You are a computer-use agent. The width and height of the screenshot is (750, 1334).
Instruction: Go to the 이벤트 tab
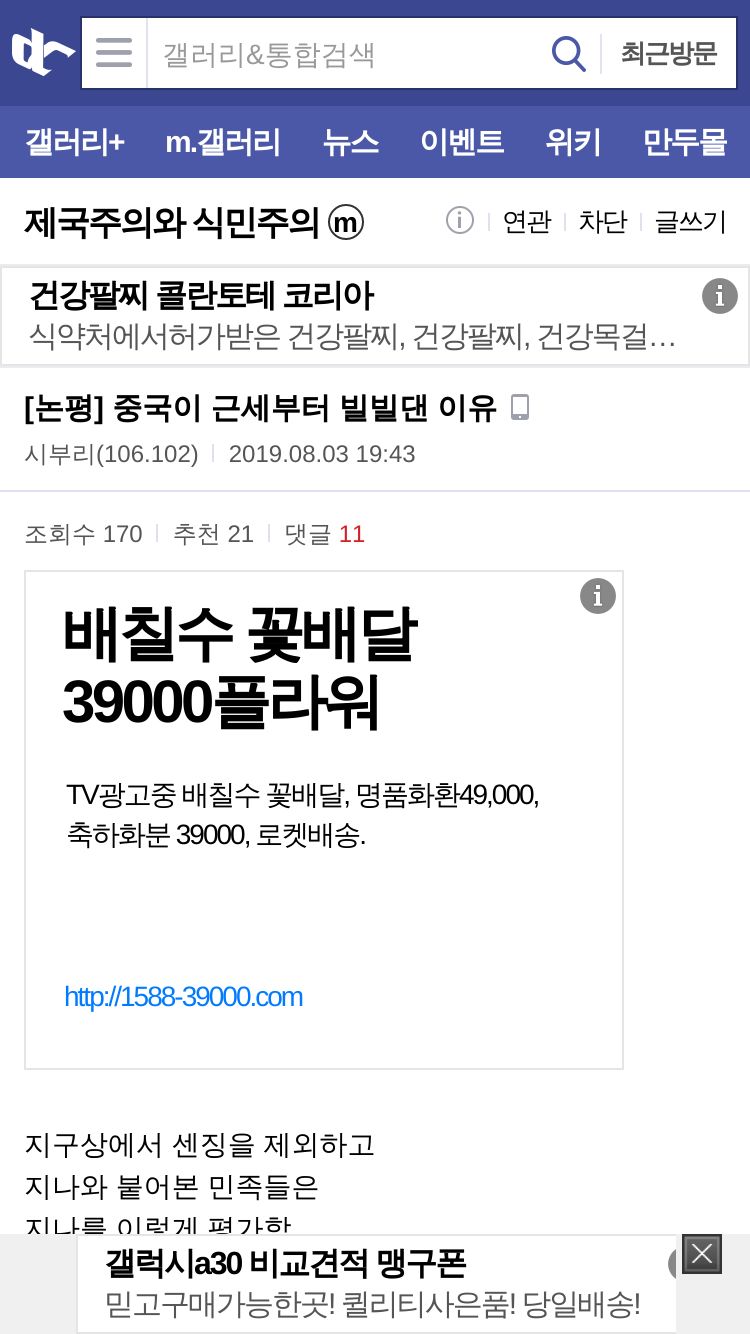(x=462, y=142)
